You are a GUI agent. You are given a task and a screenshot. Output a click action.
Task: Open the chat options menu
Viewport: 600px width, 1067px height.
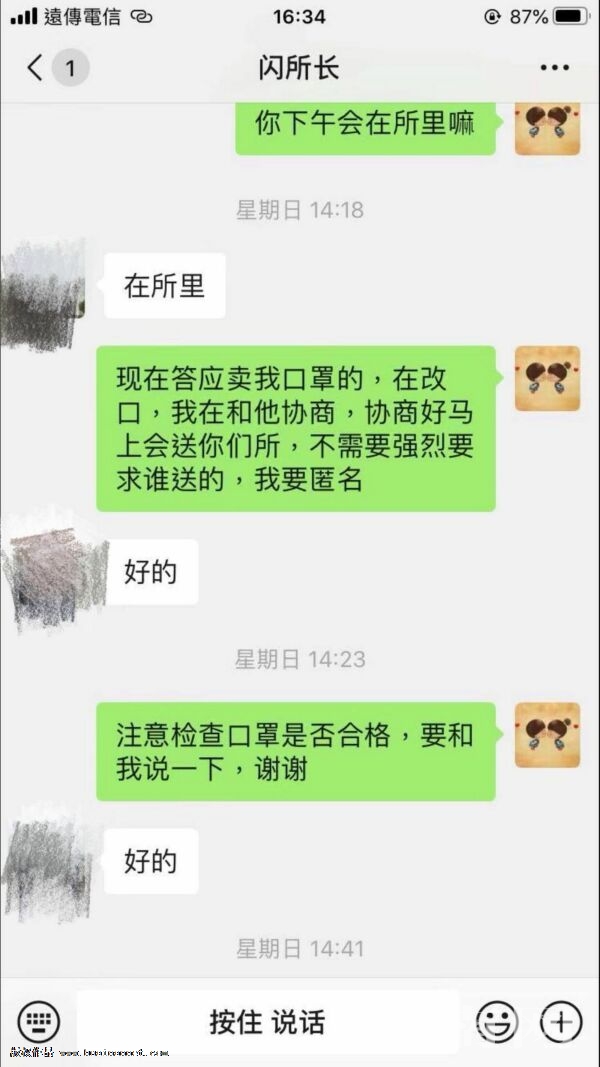pyautogui.click(x=554, y=68)
